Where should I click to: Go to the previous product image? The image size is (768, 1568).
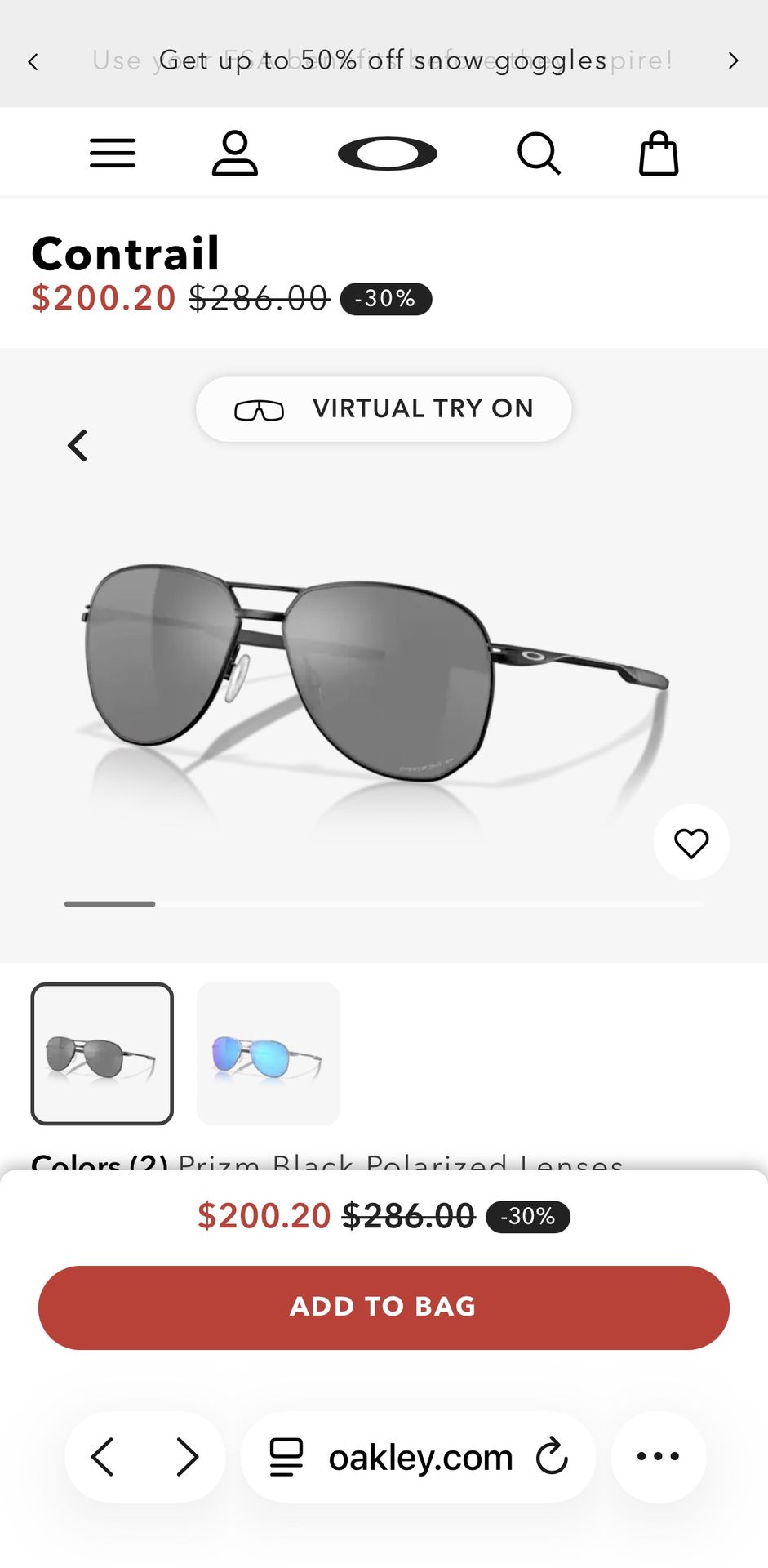tap(78, 446)
